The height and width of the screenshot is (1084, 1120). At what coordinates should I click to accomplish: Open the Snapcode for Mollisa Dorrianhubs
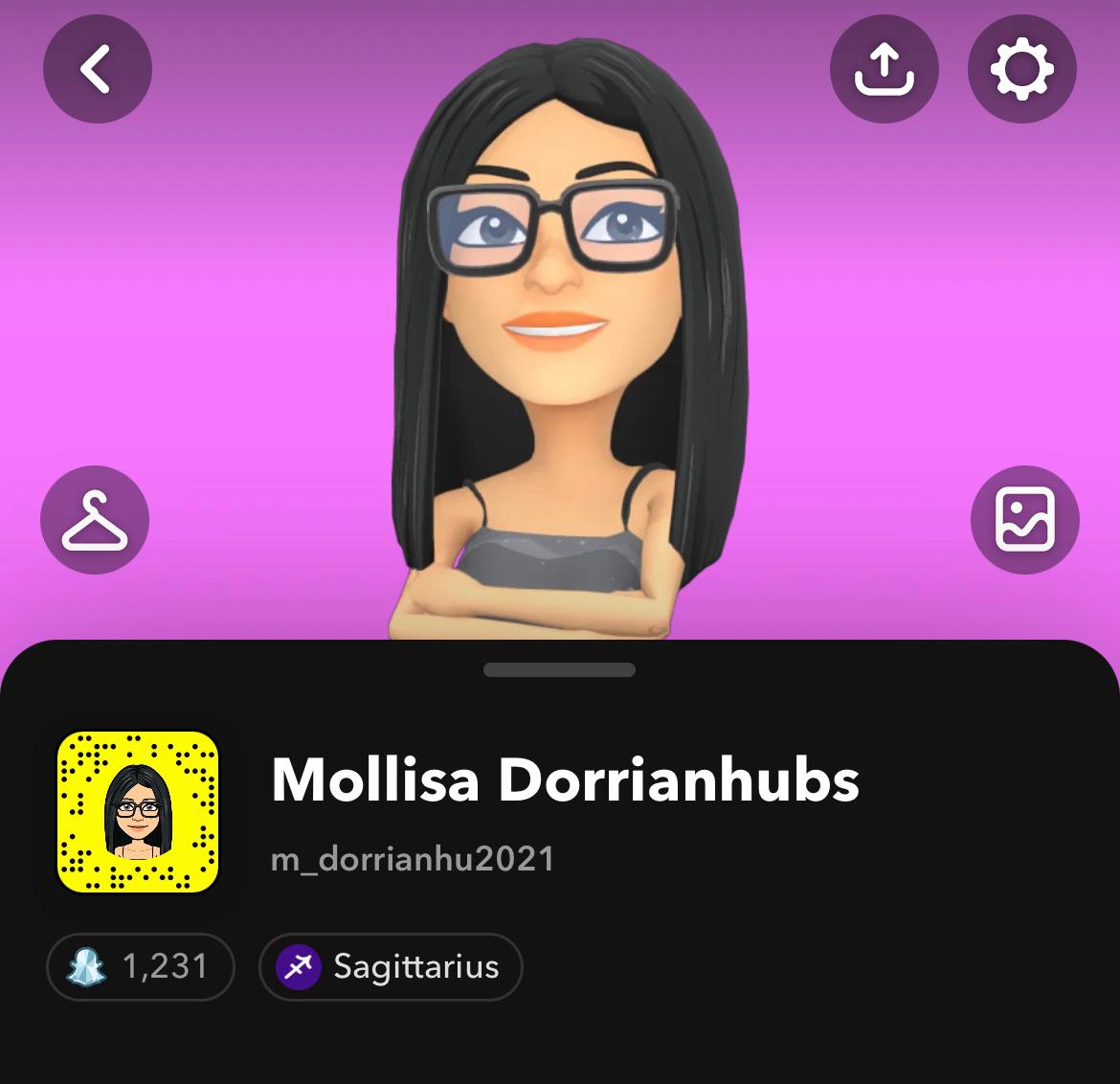(x=138, y=812)
